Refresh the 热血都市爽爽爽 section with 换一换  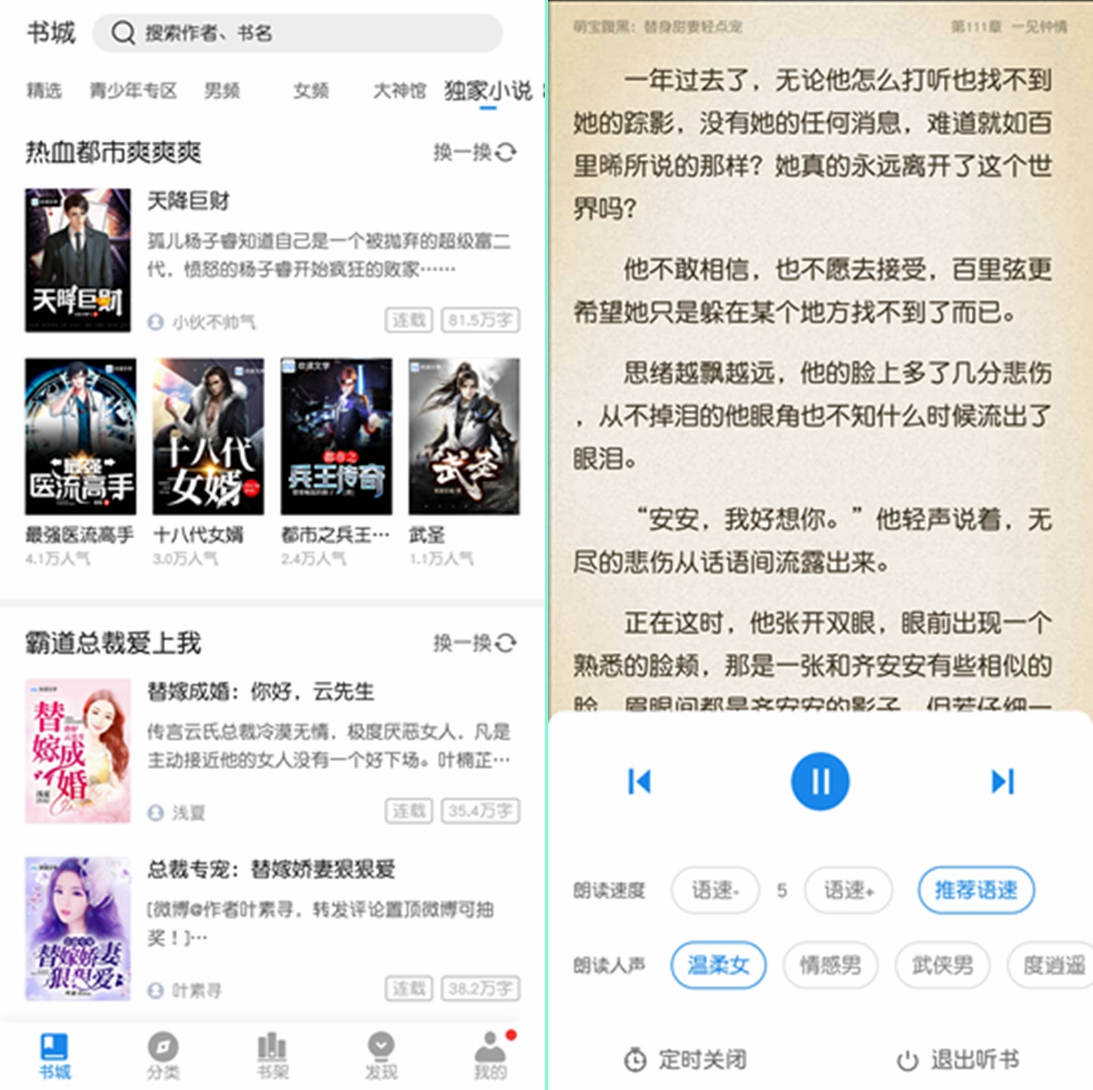coord(475,152)
